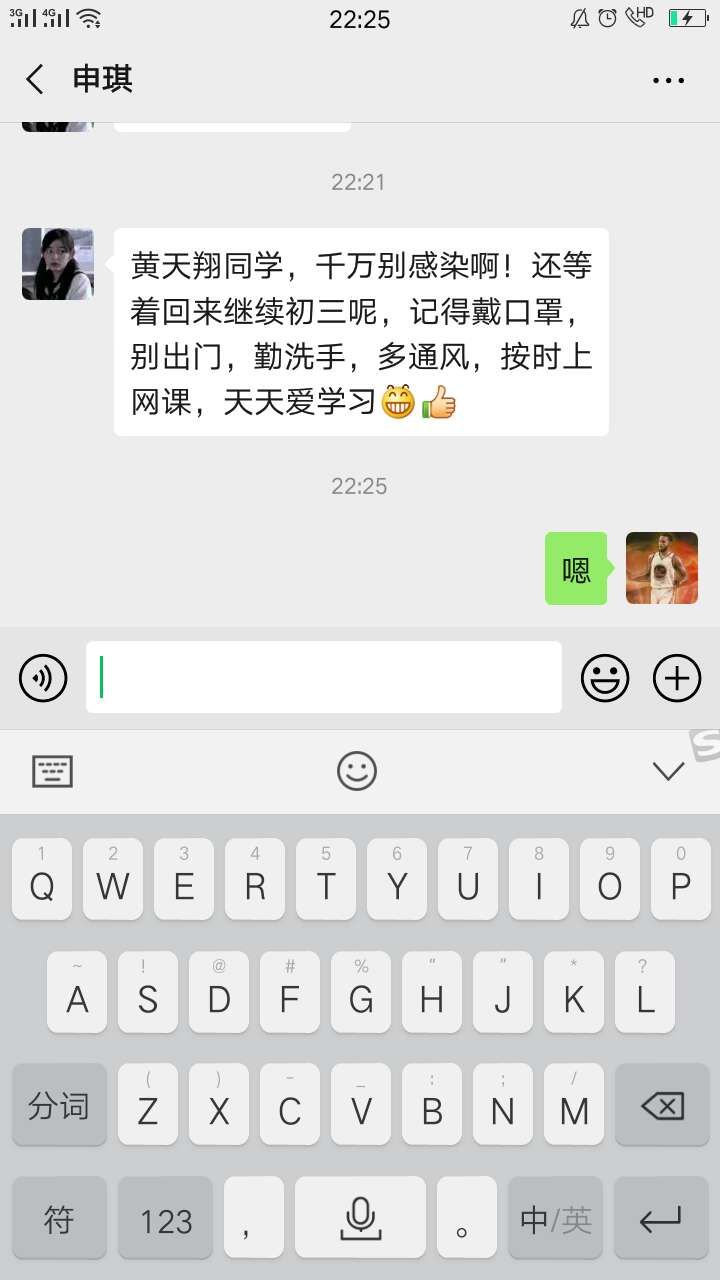Switch to voice message input

point(43,679)
